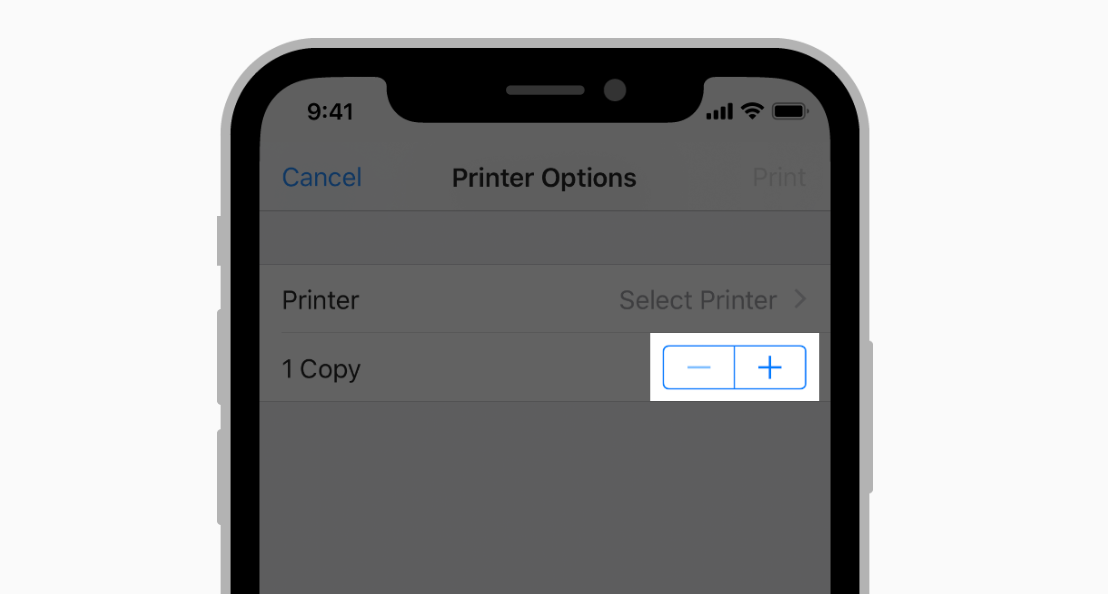Decrease copies with the minus button
The height and width of the screenshot is (594, 1108).
(x=699, y=368)
